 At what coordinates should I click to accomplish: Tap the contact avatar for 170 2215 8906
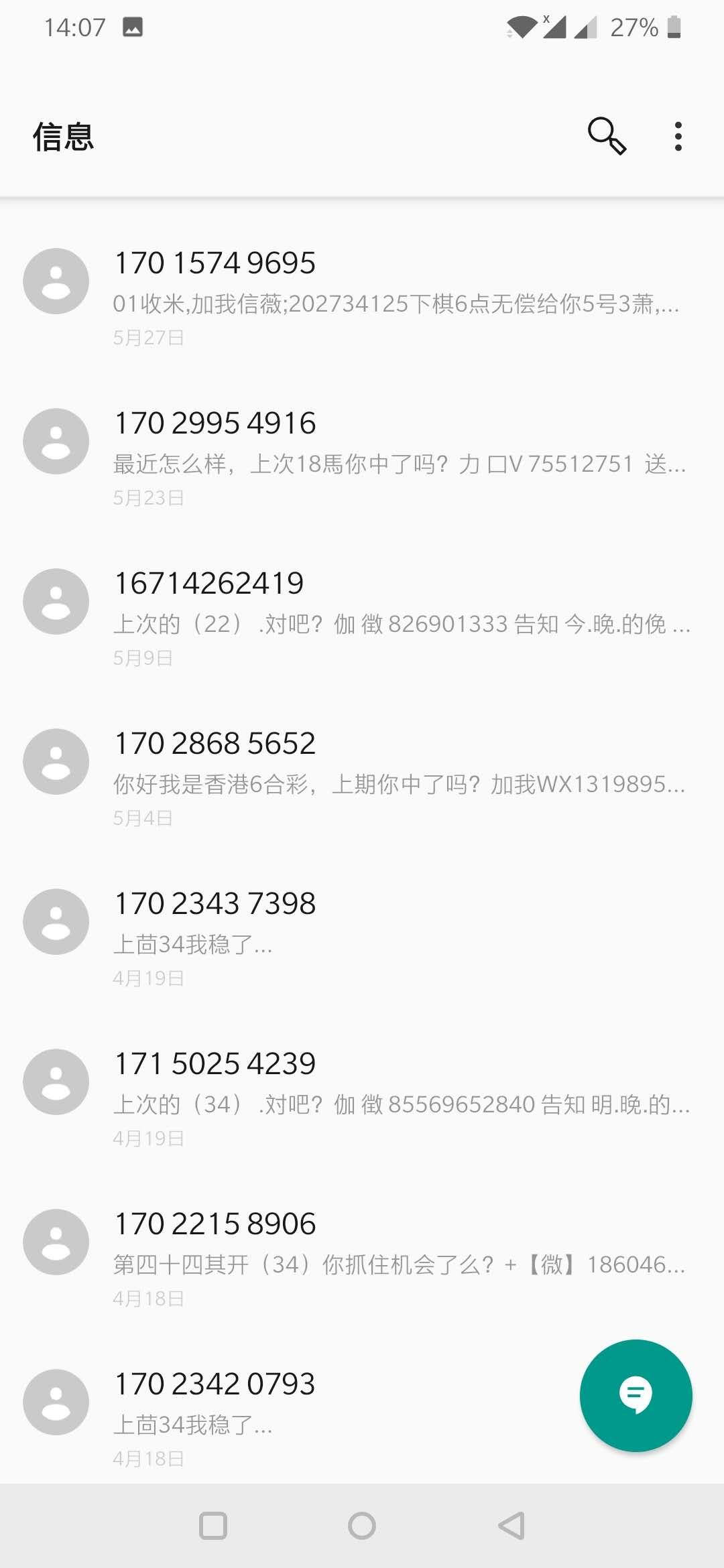56,1242
